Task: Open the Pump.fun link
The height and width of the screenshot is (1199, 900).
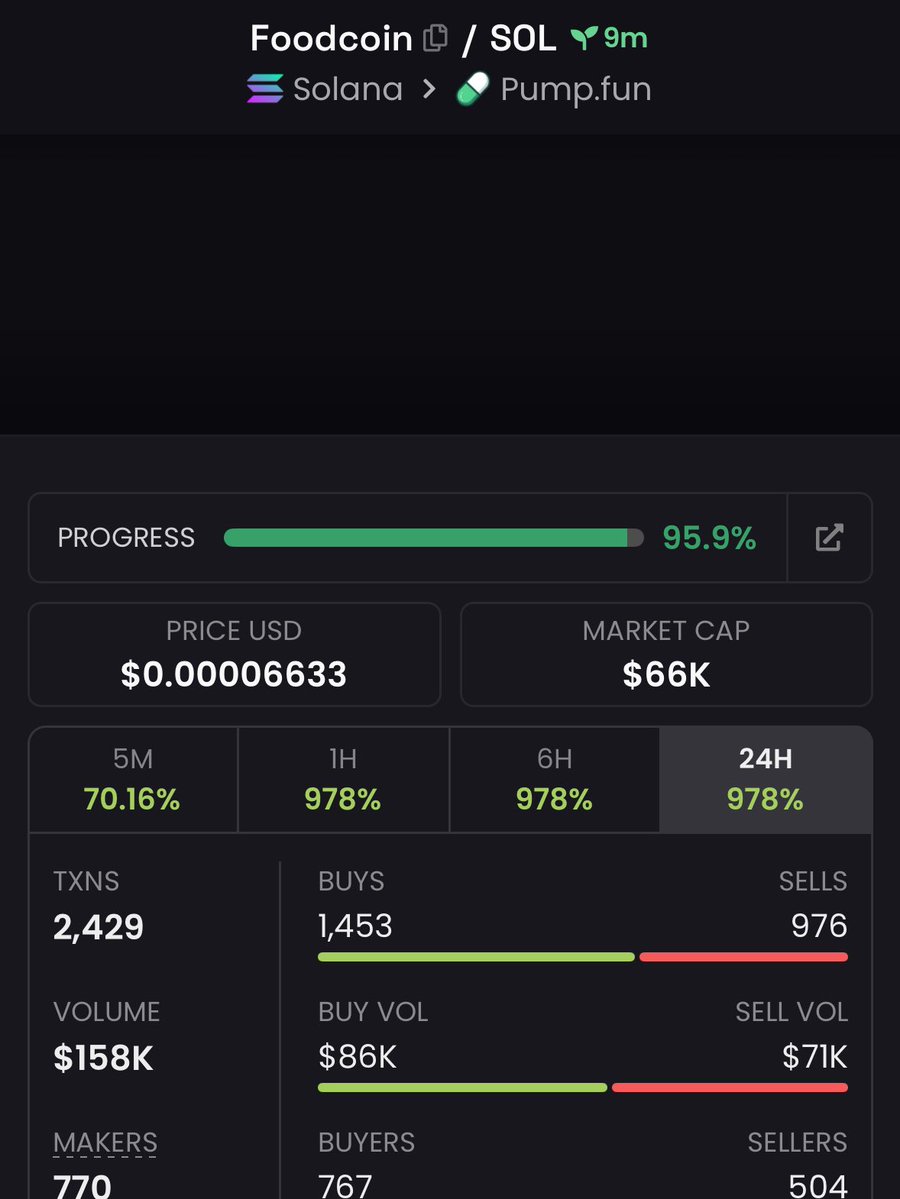Action: (554, 89)
